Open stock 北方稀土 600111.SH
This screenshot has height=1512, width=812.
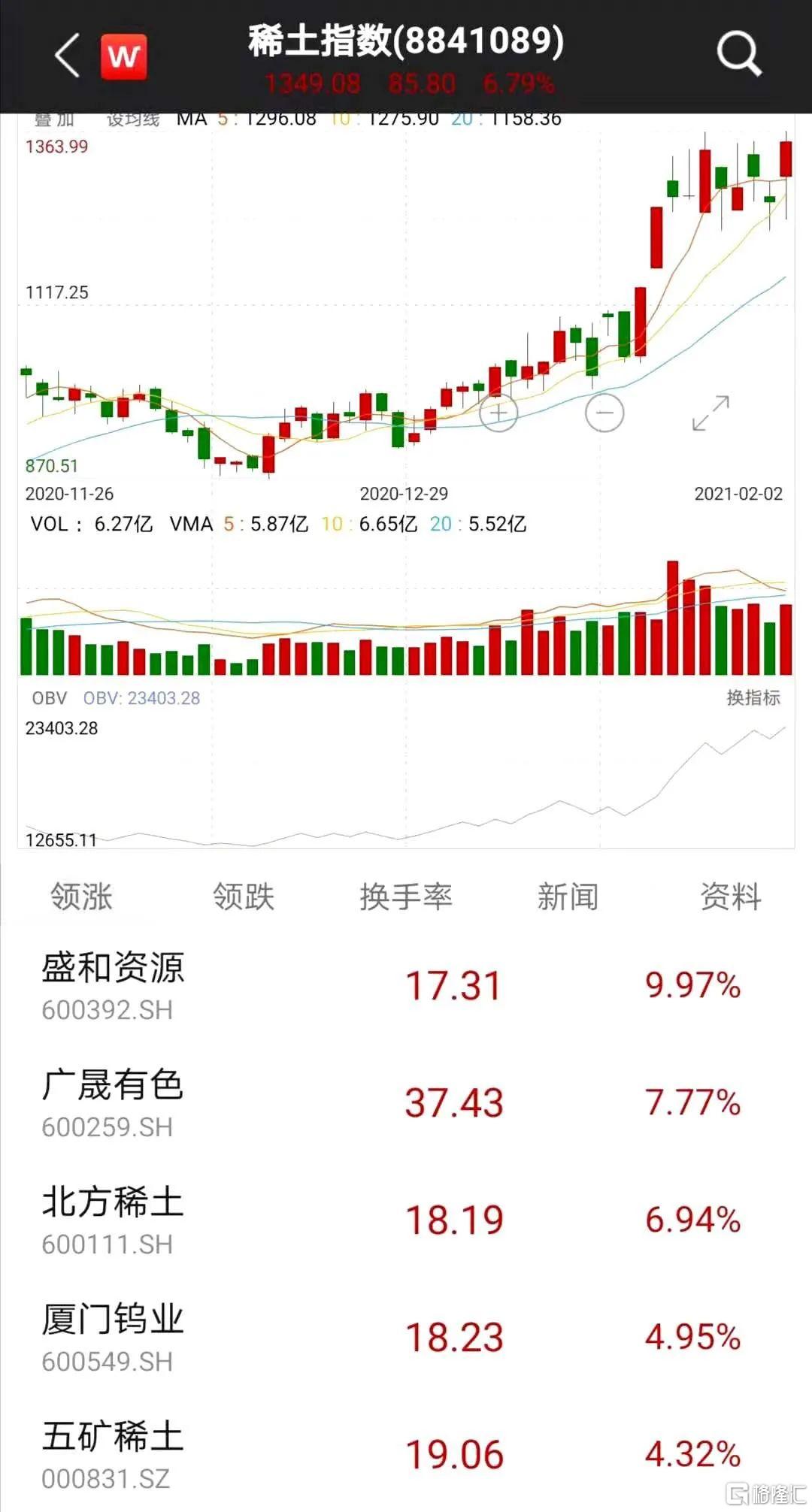tap(406, 1220)
